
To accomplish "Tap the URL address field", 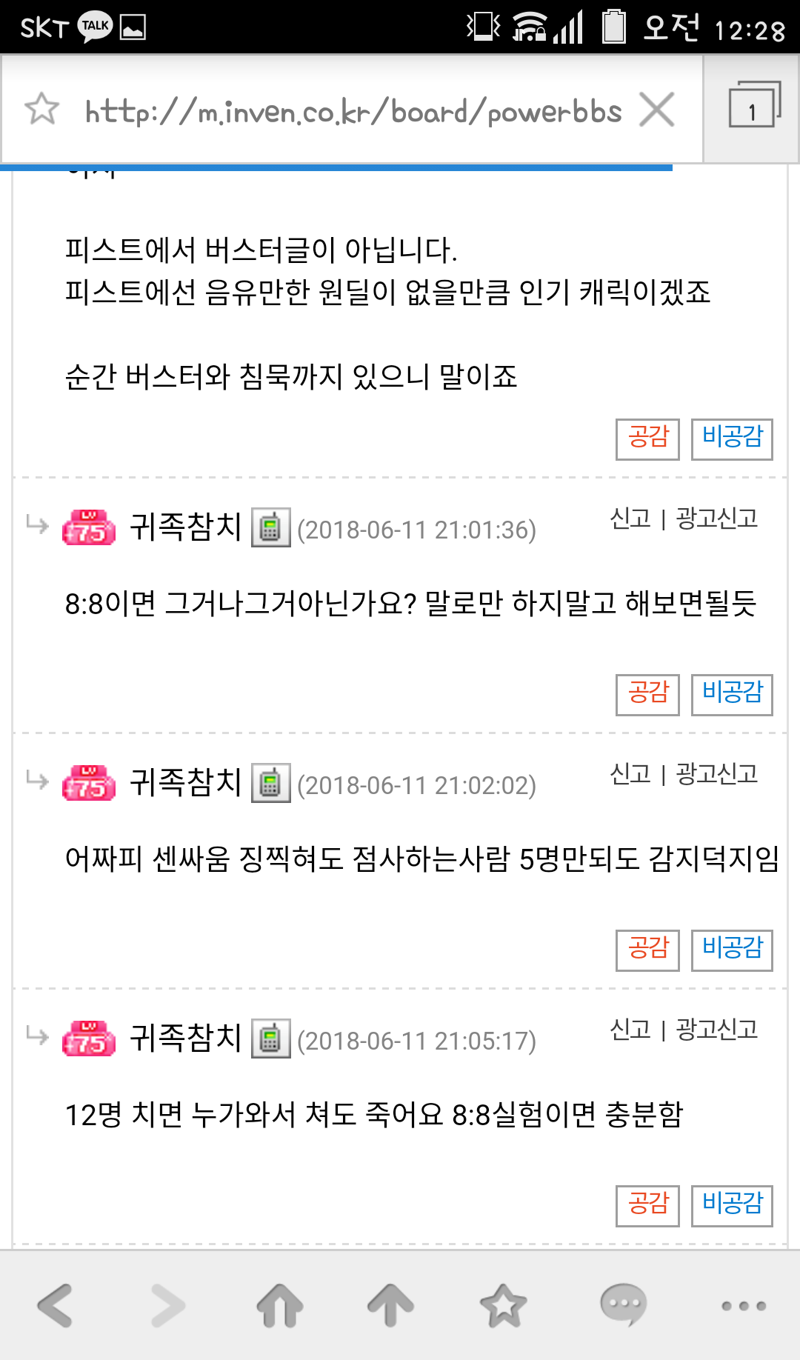I will [353, 110].
